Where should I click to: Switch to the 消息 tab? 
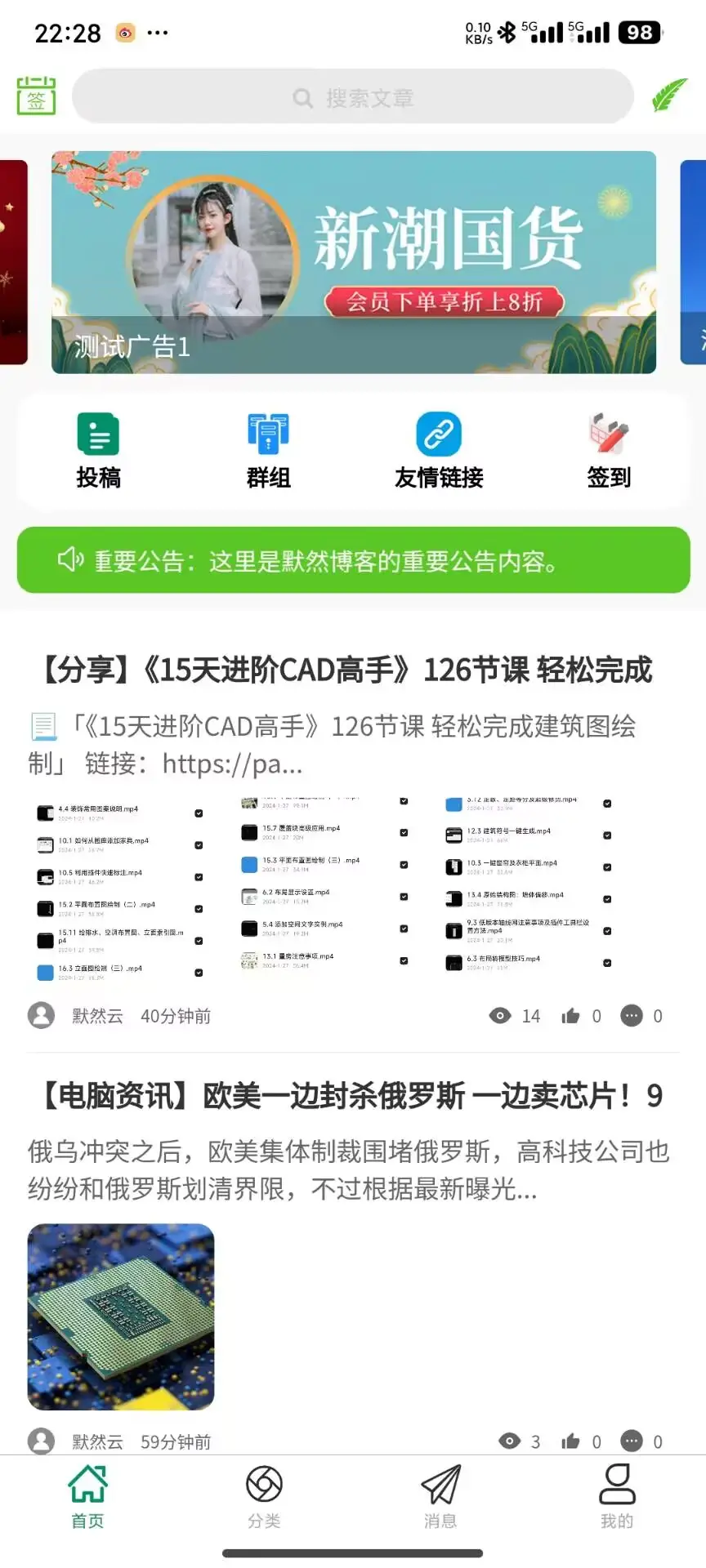440,1496
